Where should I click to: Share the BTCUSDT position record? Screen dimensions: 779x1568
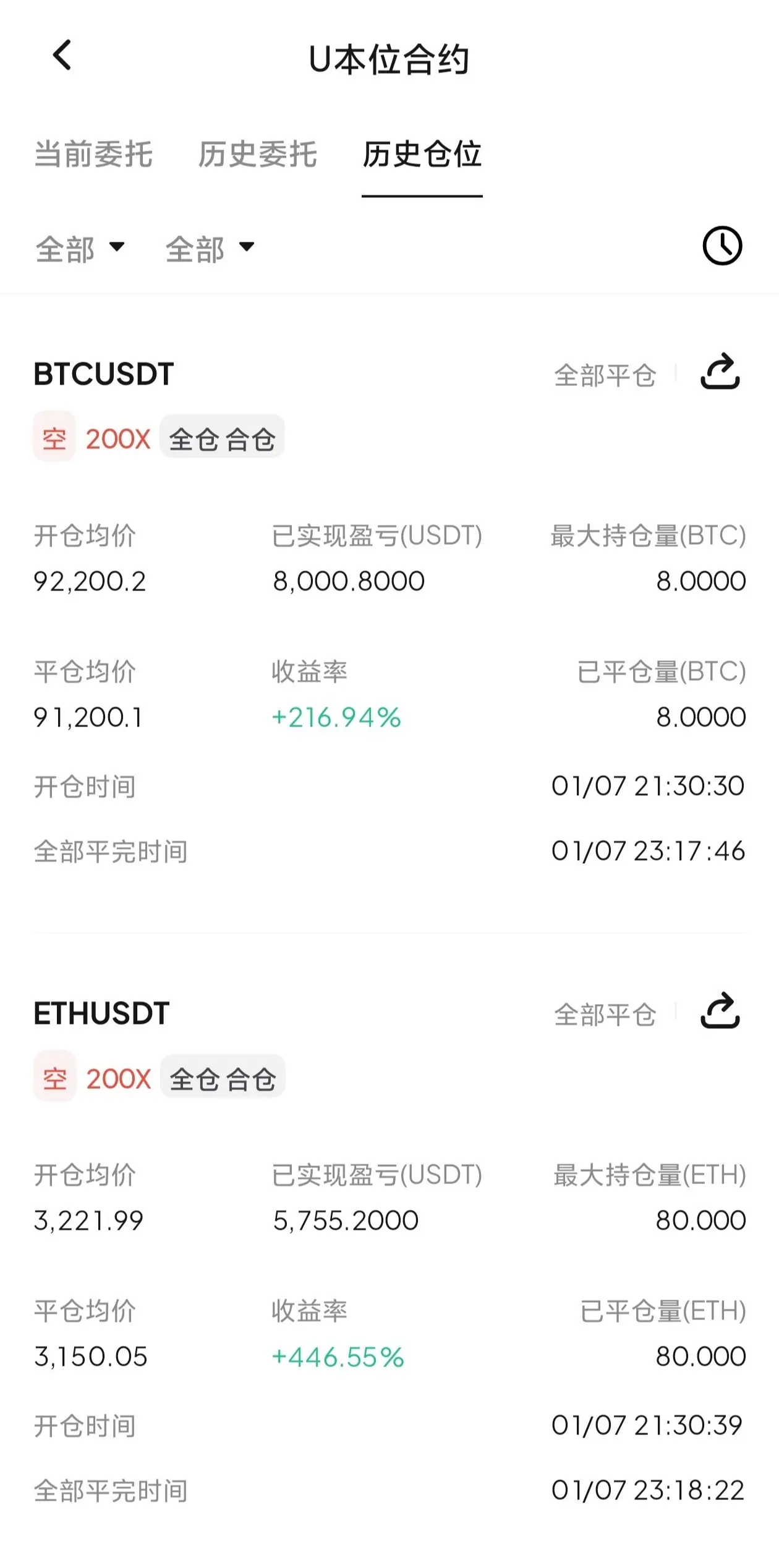click(x=720, y=372)
